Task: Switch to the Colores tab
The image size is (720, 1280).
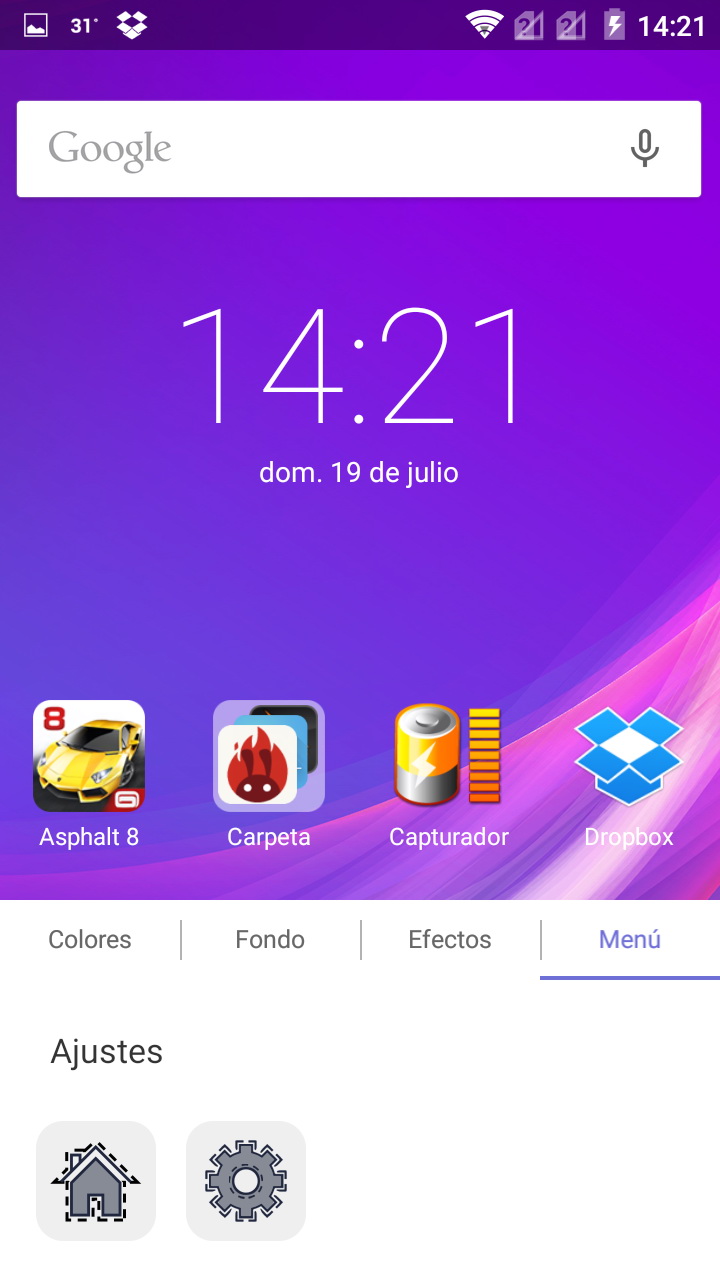Action: click(x=90, y=940)
